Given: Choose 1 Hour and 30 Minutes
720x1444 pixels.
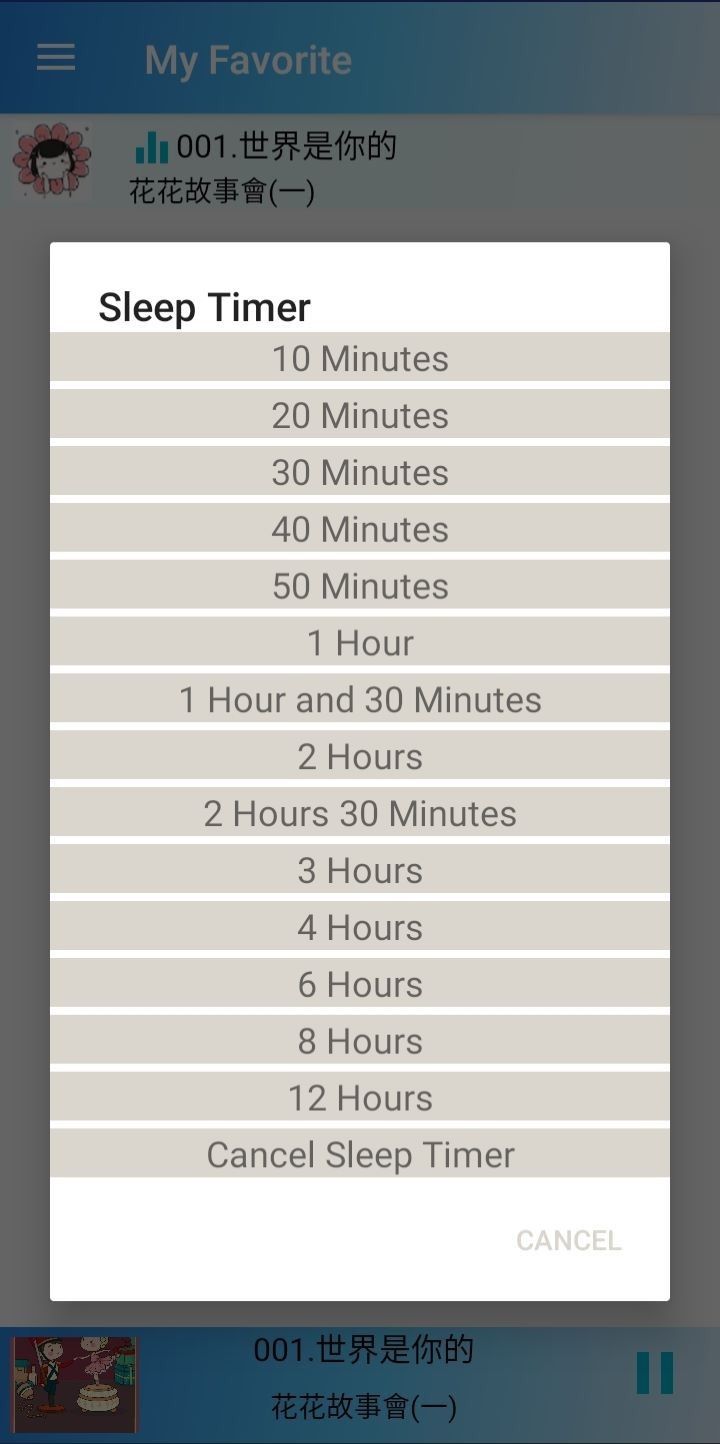Looking at the screenshot, I should [360, 700].
